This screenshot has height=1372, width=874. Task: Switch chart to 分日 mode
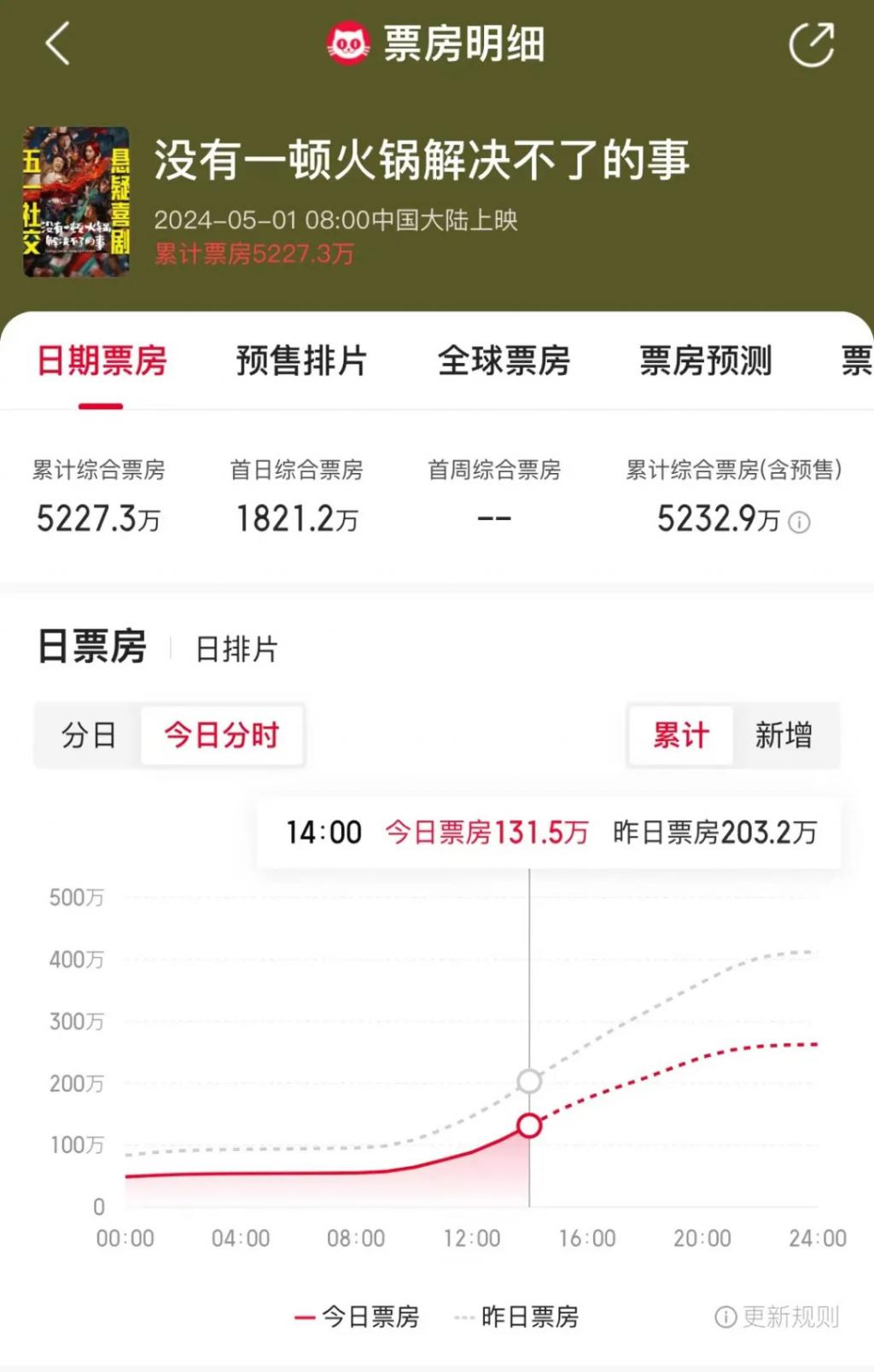pyautogui.click(x=89, y=735)
